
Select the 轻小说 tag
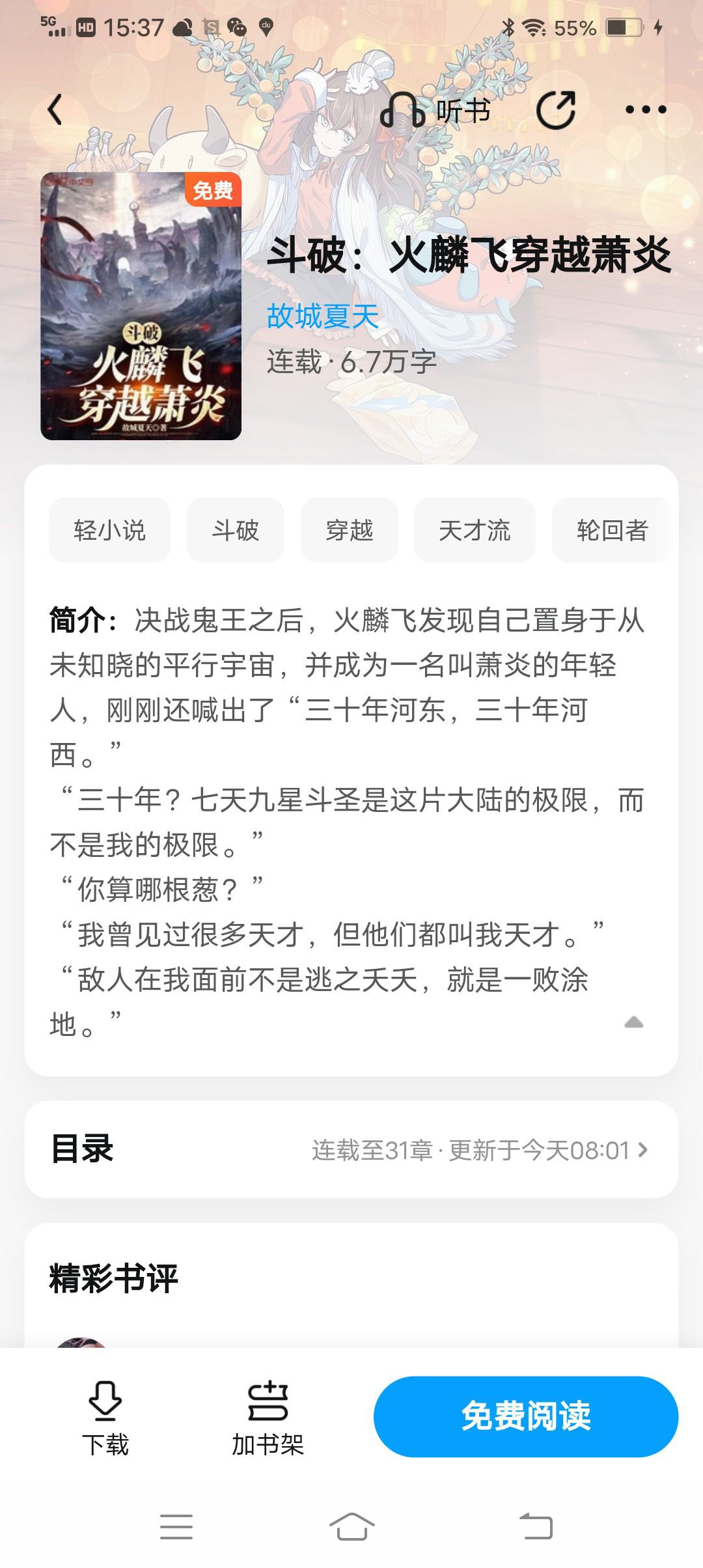109,530
